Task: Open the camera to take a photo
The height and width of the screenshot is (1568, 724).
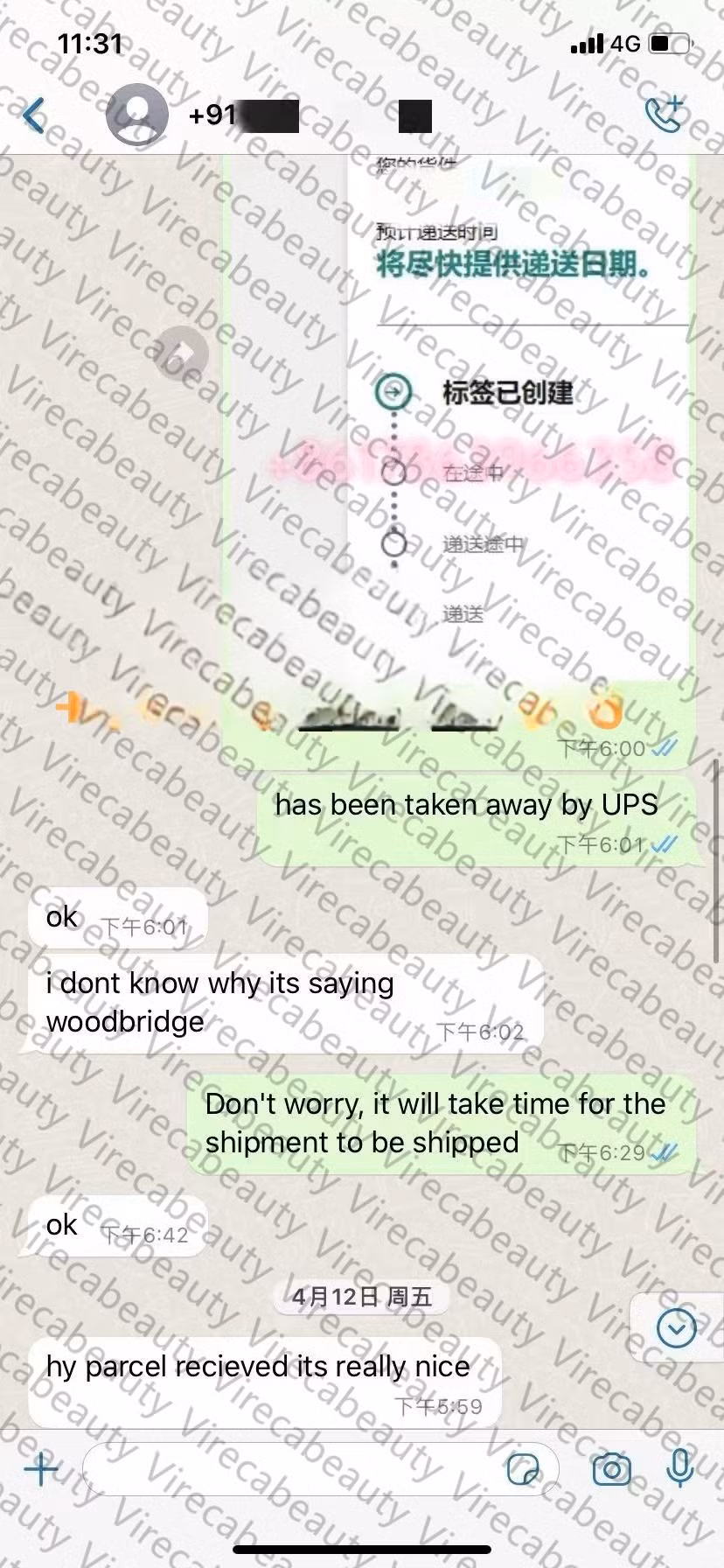Action: 610,1469
